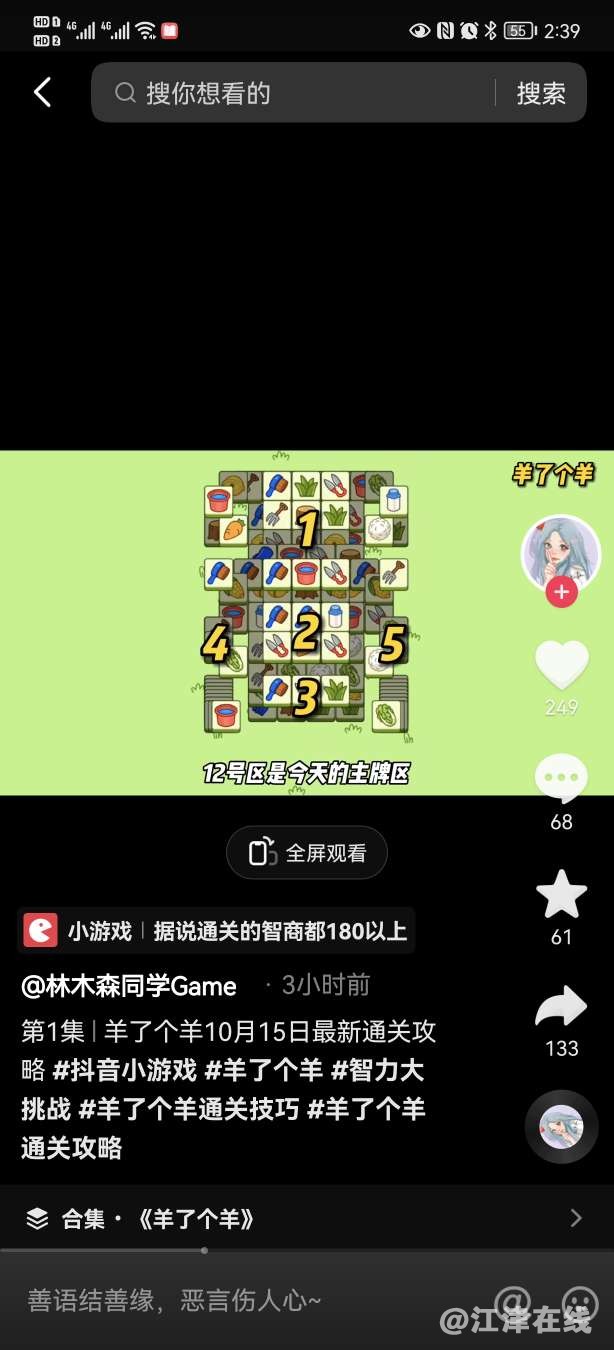Open the emoji picker in comment bar
Screen dimensions: 614x1350
pyautogui.click(x=578, y=1301)
